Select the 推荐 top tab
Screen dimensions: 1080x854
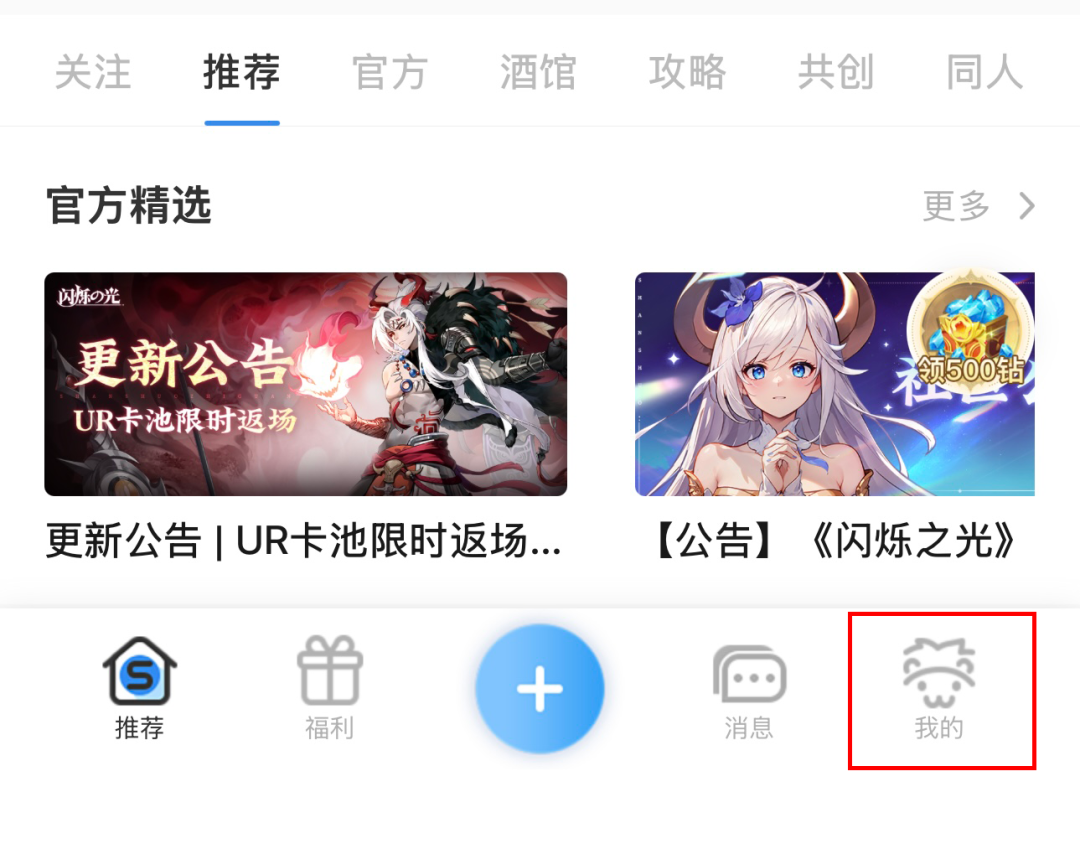tap(241, 73)
